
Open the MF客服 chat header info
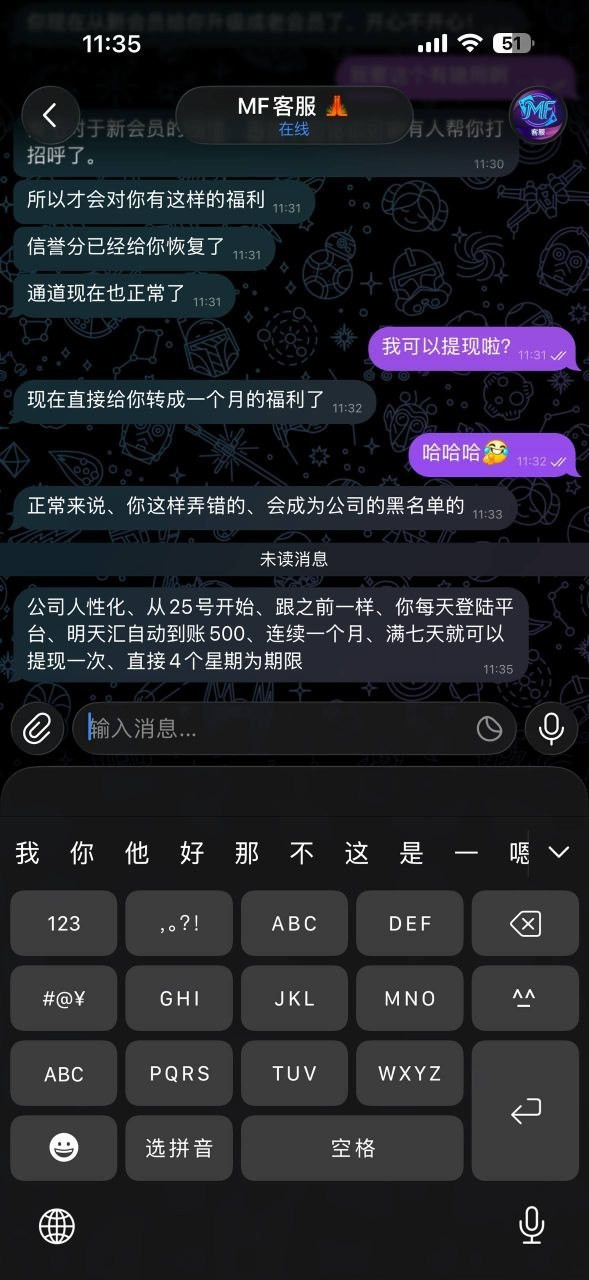(294, 115)
